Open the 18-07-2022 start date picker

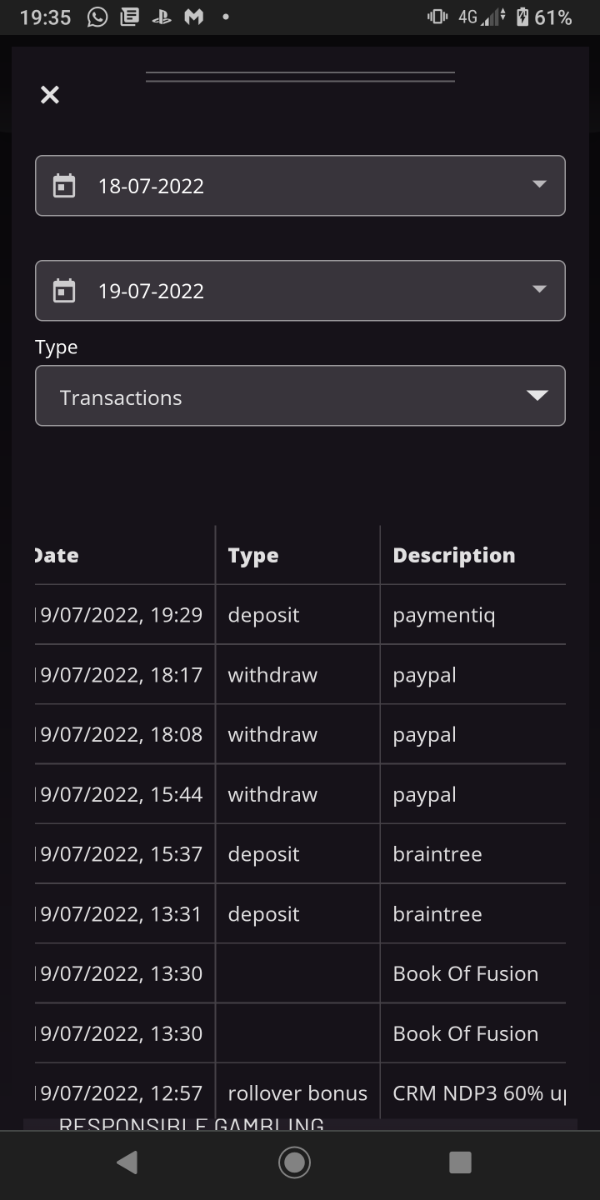[x=300, y=186]
